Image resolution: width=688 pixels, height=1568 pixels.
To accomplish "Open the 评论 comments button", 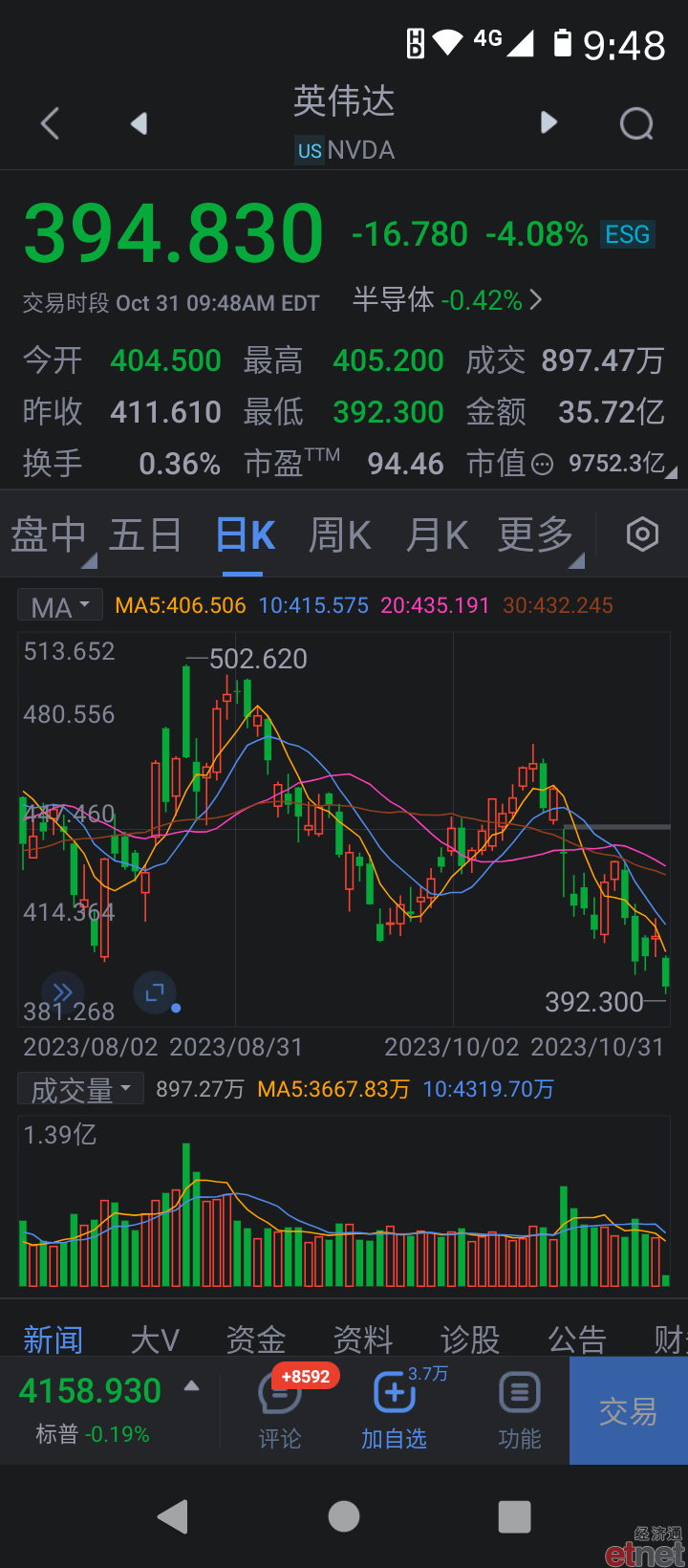I will pyautogui.click(x=279, y=1411).
